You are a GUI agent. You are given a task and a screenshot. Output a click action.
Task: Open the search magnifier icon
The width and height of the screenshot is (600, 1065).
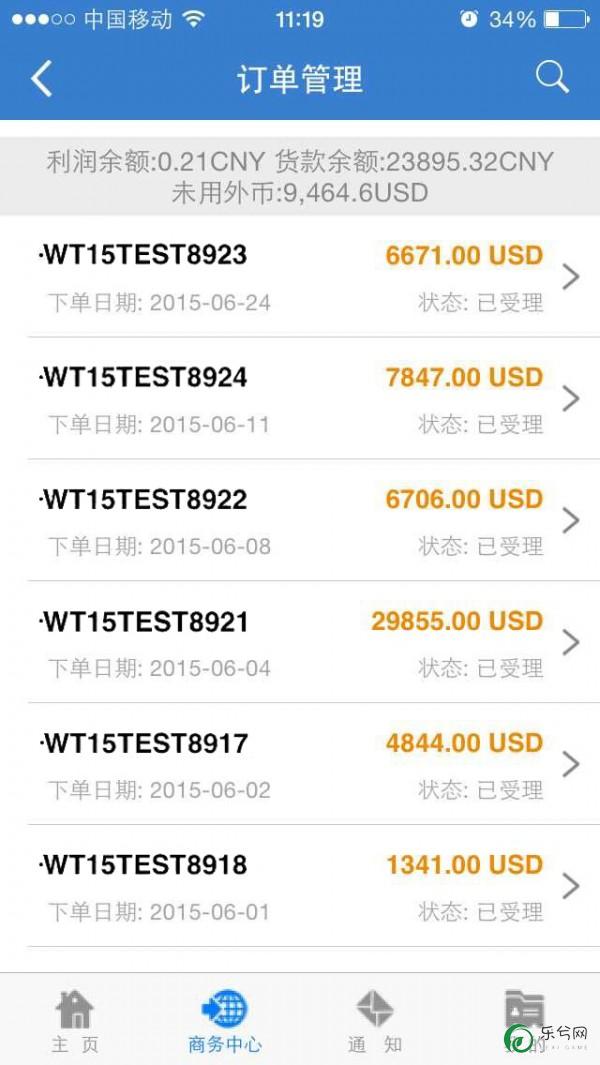[x=552, y=77]
